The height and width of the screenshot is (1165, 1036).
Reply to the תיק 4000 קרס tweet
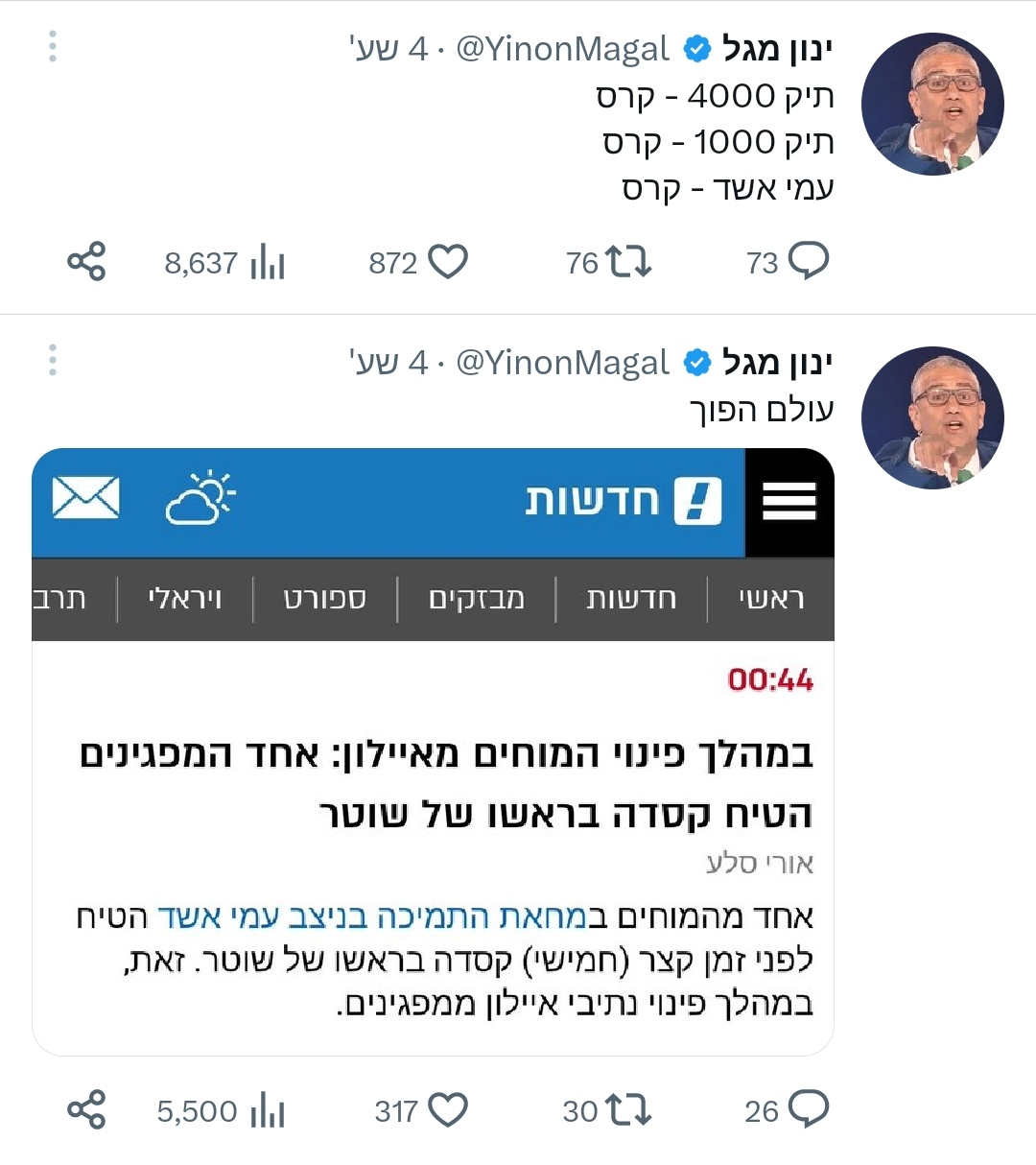pos(807,262)
